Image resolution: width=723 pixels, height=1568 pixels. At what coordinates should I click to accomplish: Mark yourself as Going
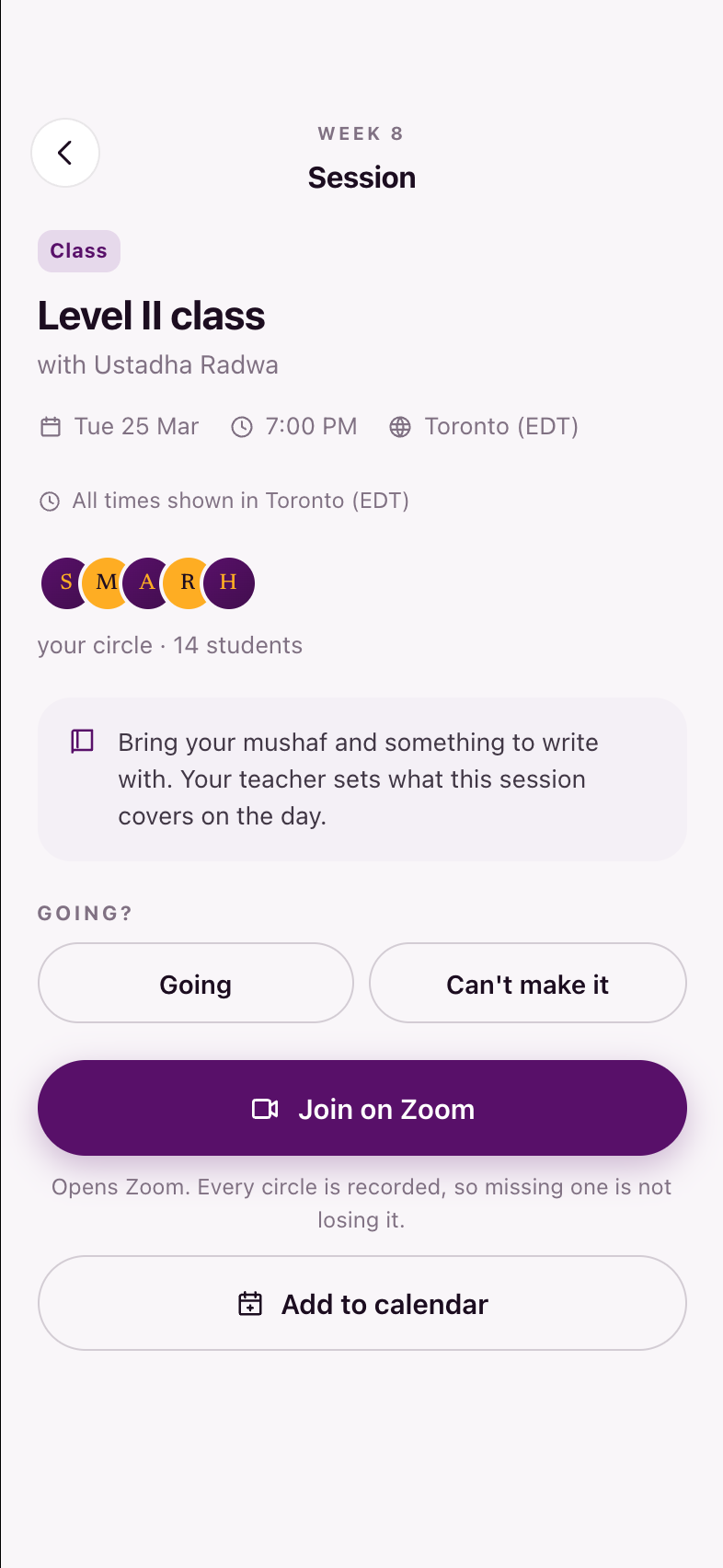click(196, 983)
